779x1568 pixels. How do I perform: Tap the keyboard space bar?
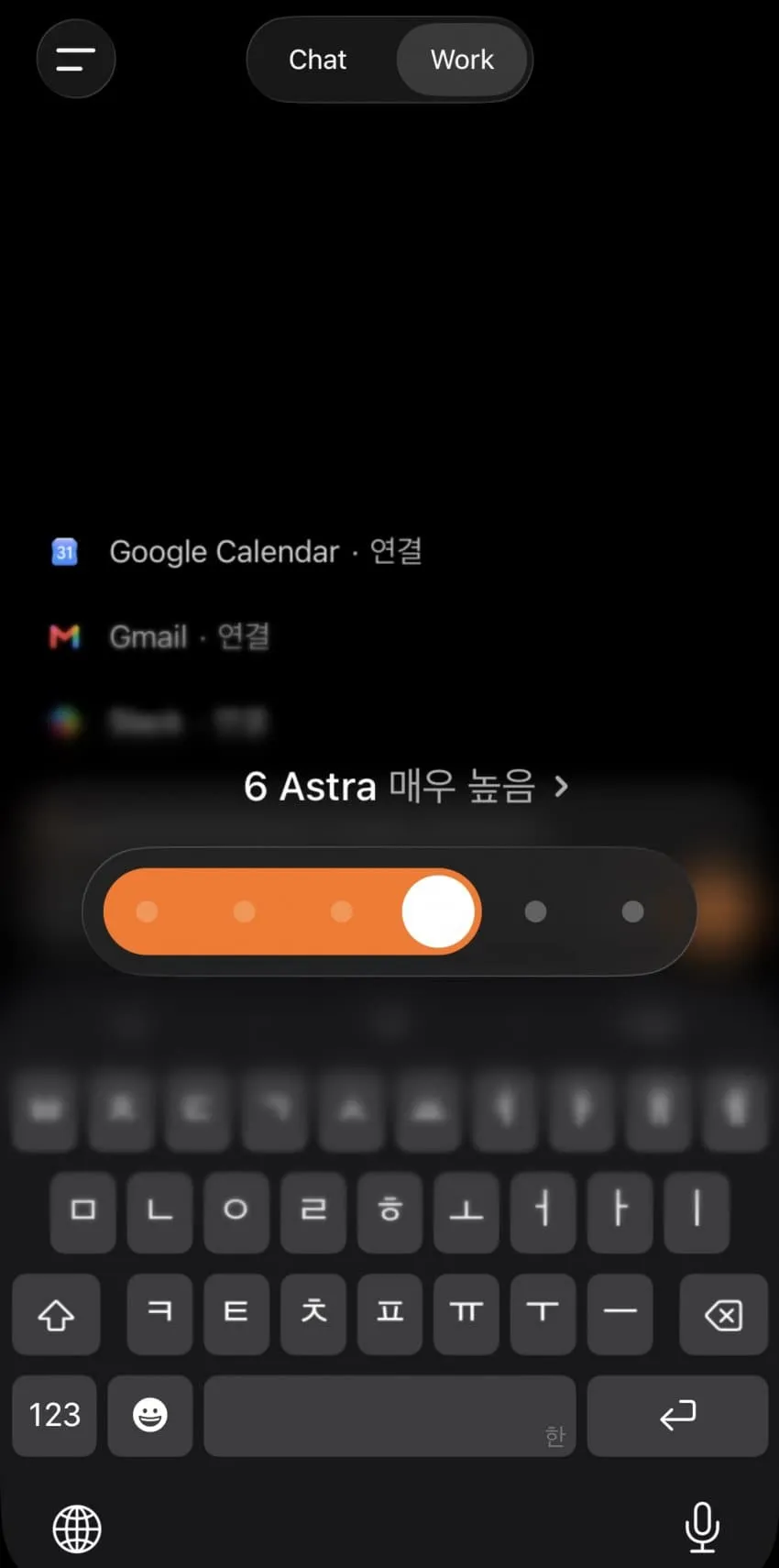(389, 1415)
